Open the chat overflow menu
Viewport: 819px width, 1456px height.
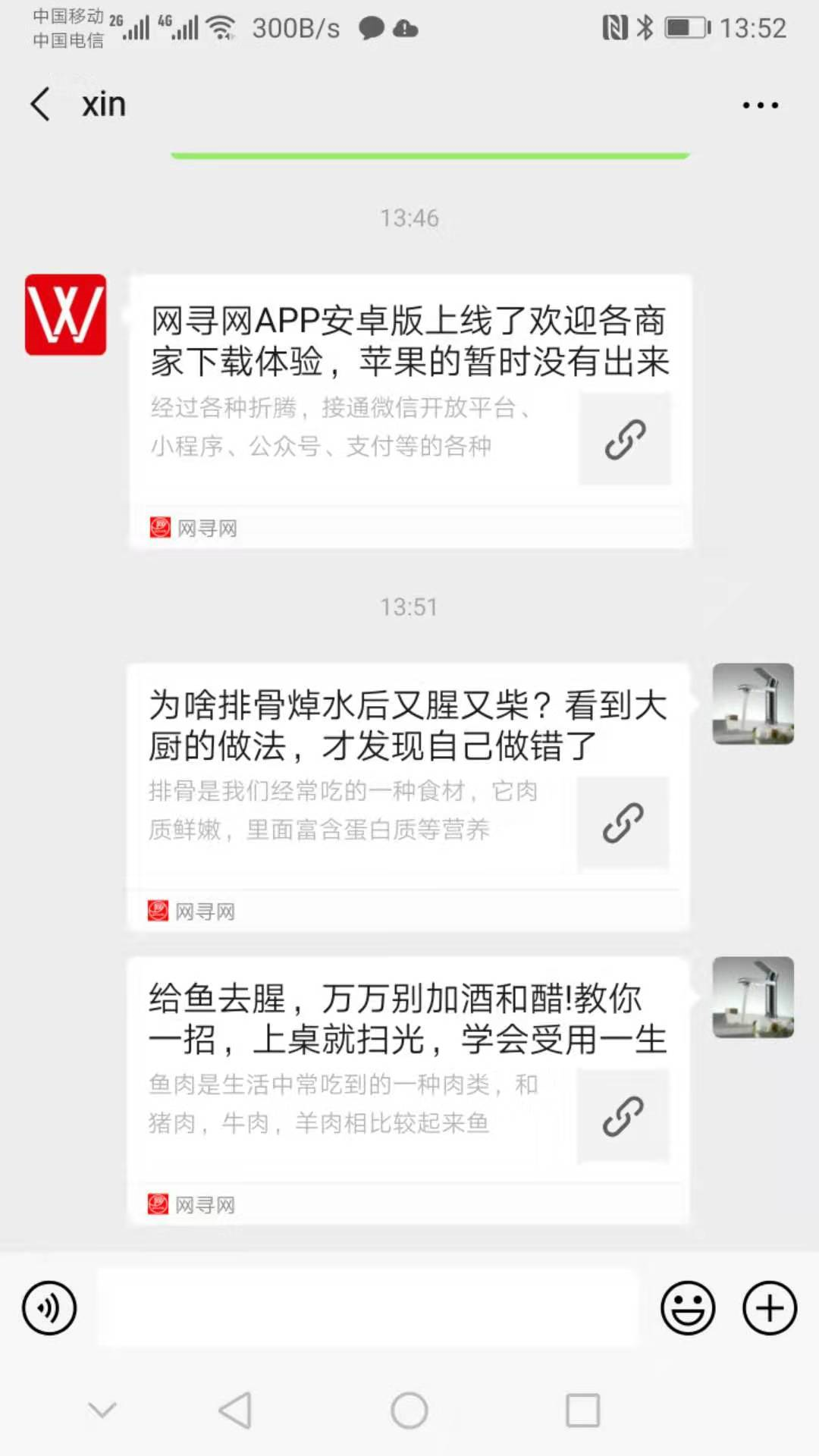[760, 105]
